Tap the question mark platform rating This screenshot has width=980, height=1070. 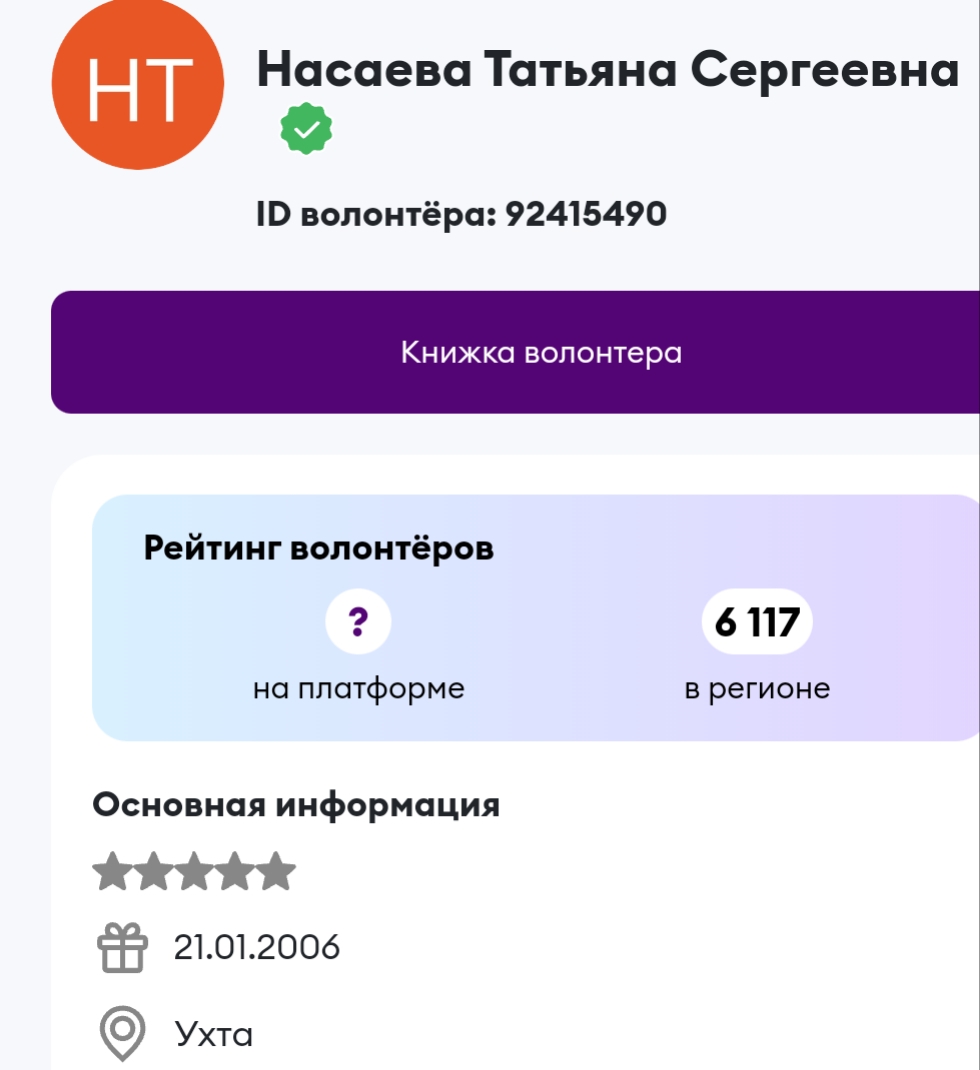358,622
